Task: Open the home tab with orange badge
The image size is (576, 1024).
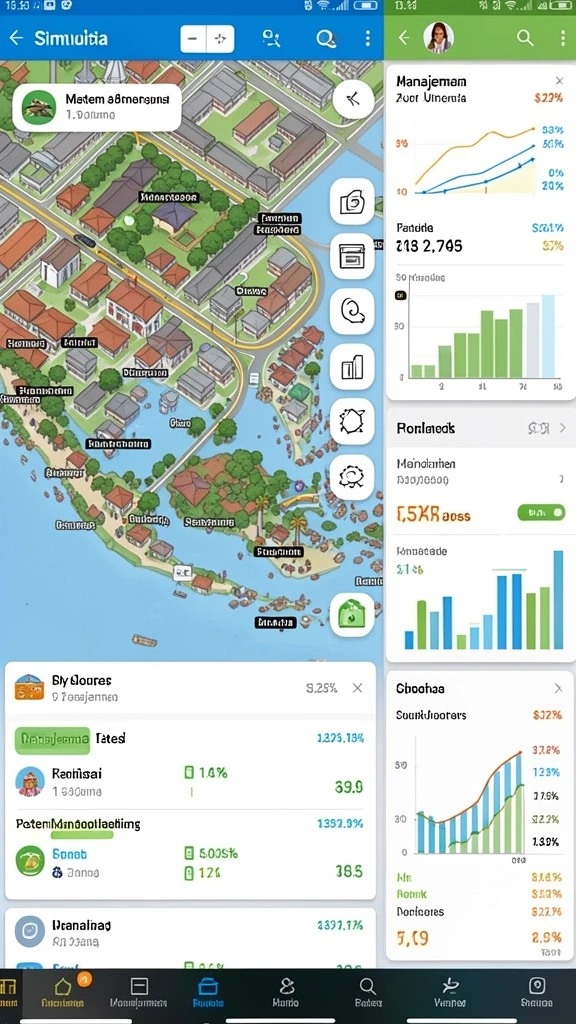Action: [x=63, y=992]
